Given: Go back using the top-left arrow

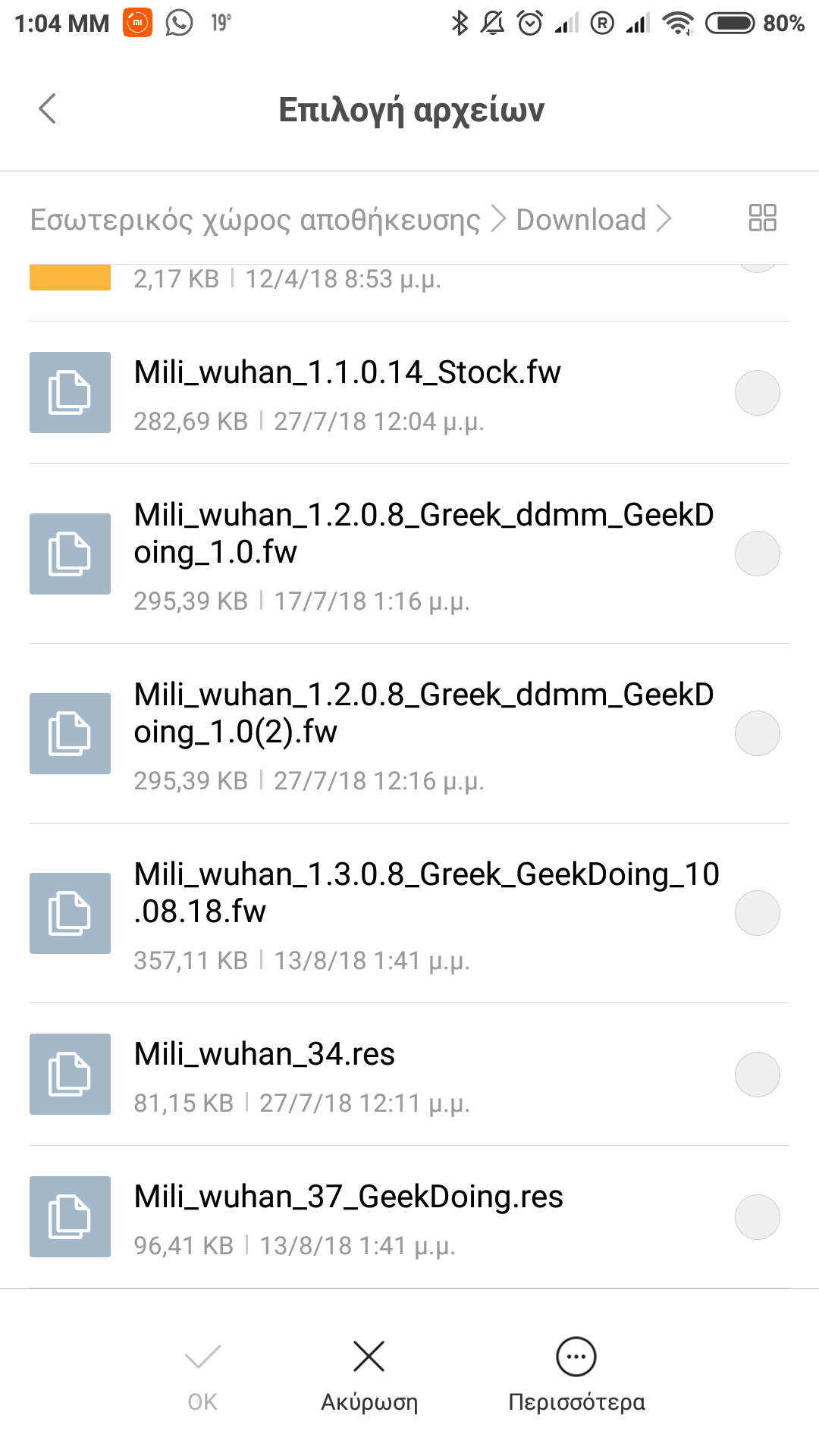Looking at the screenshot, I should click(47, 108).
